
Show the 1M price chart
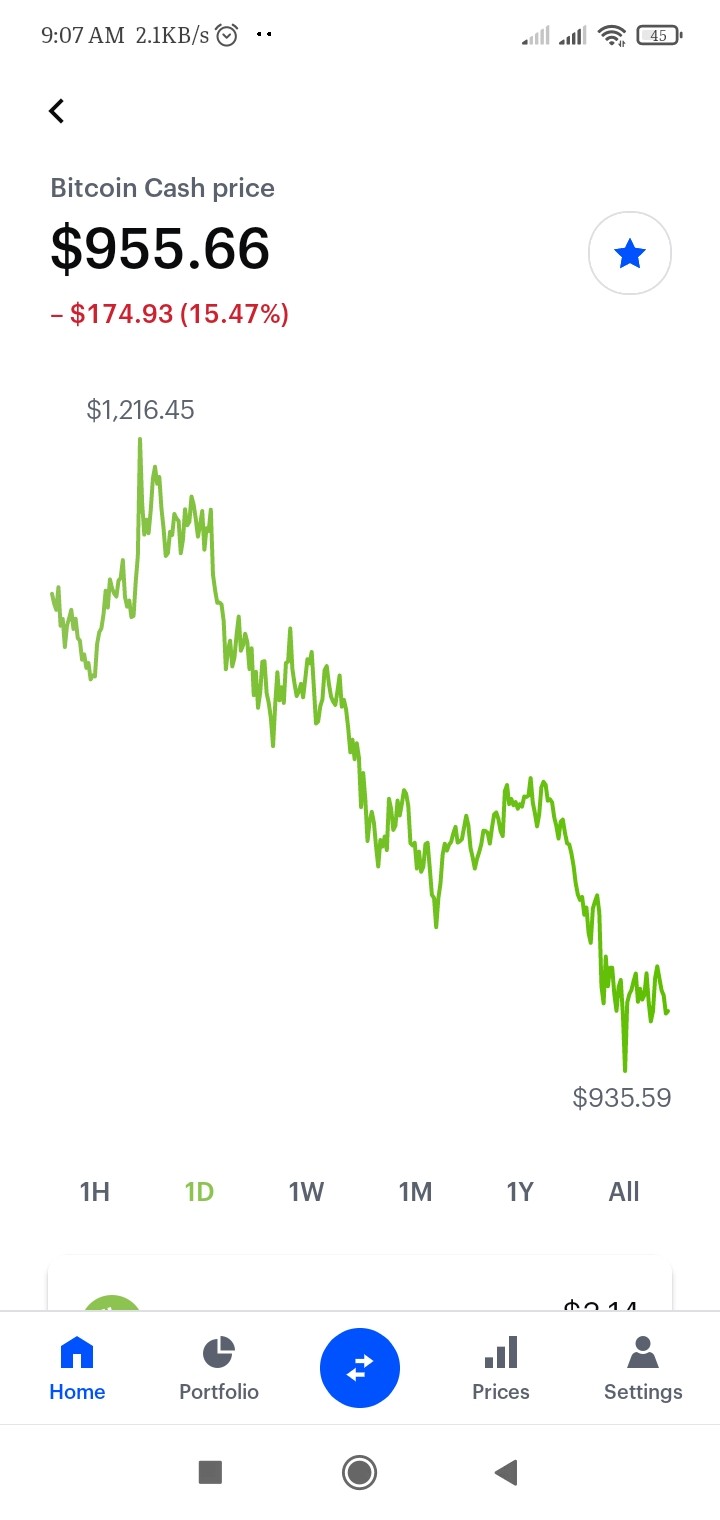pyautogui.click(x=415, y=1192)
